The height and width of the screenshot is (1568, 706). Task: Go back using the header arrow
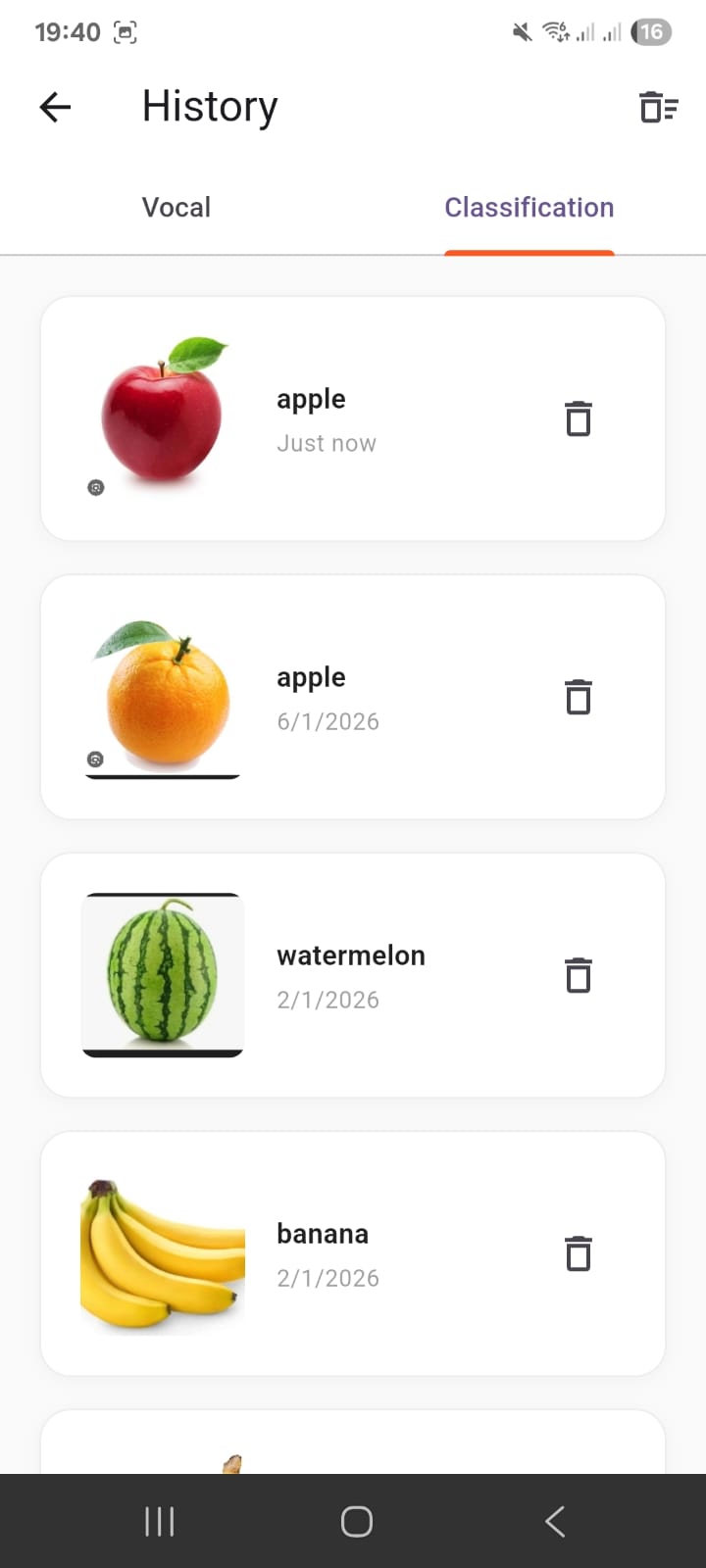[56, 107]
